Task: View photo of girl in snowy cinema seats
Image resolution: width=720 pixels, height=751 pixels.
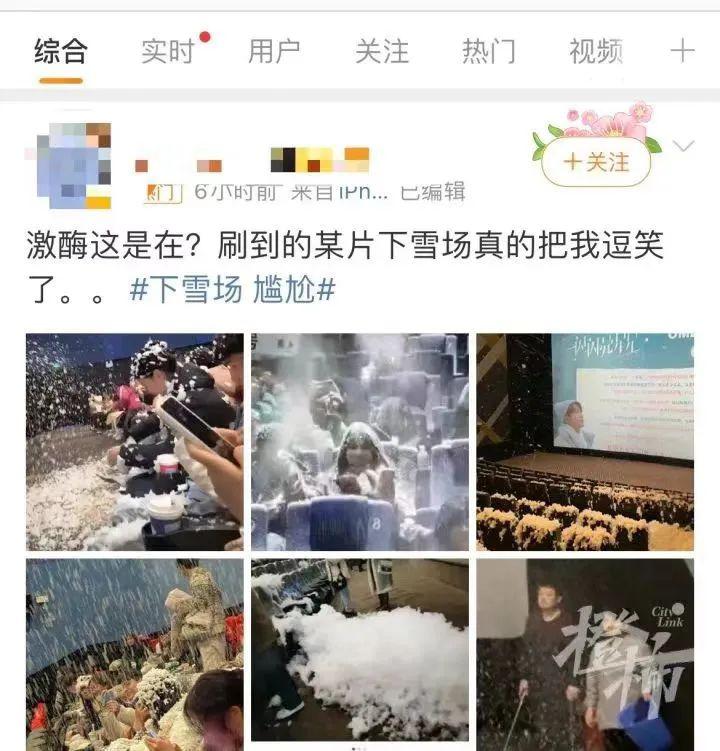Action: 359,442
